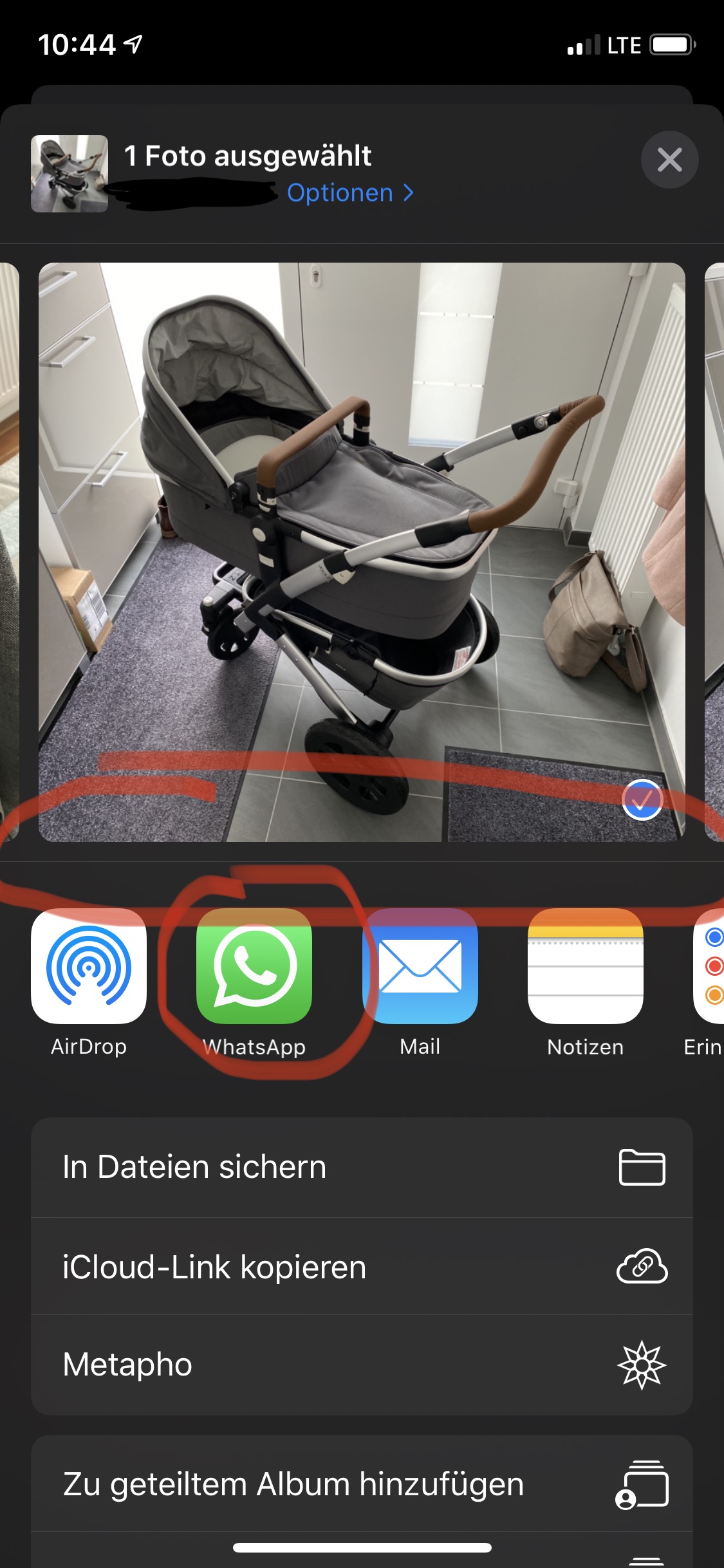Select iCloud-Link kopieren
Screen dimensions: 724x1568
point(362,1267)
